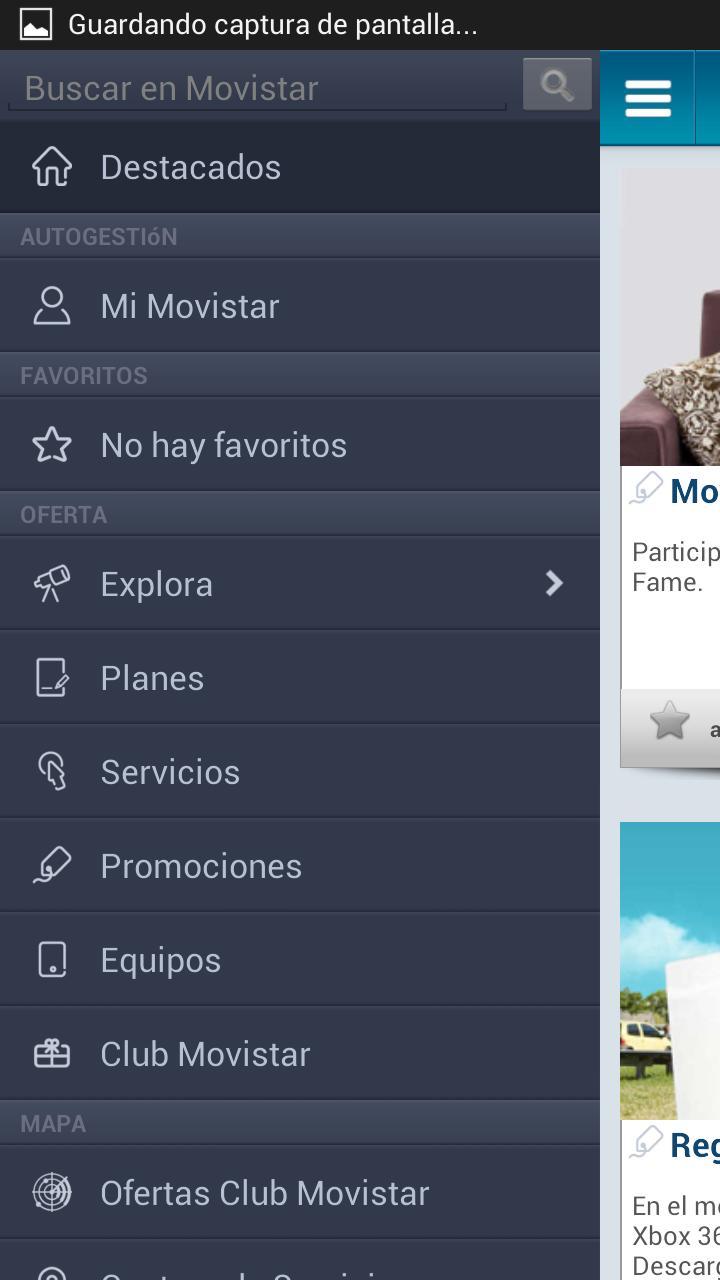Select the Equipos phone icon
This screenshot has width=720, height=1280.
(x=51, y=959)
